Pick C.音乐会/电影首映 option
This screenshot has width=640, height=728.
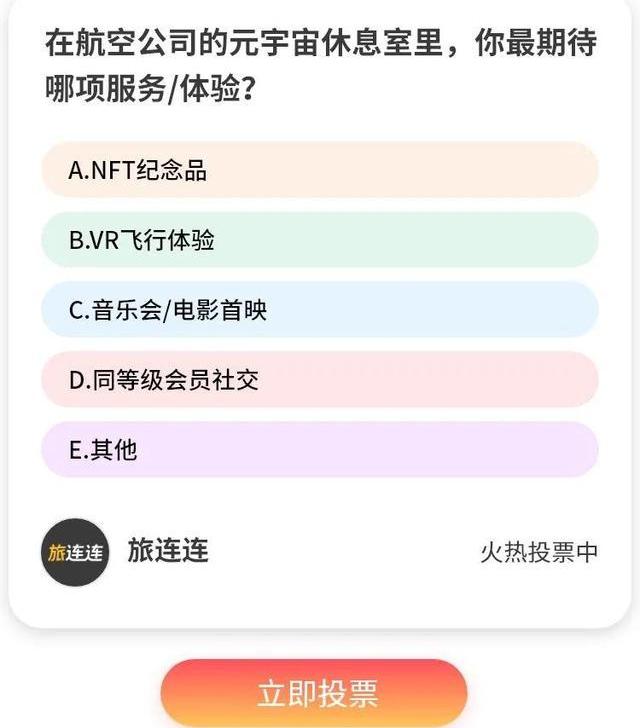click(x=320, y=310)
